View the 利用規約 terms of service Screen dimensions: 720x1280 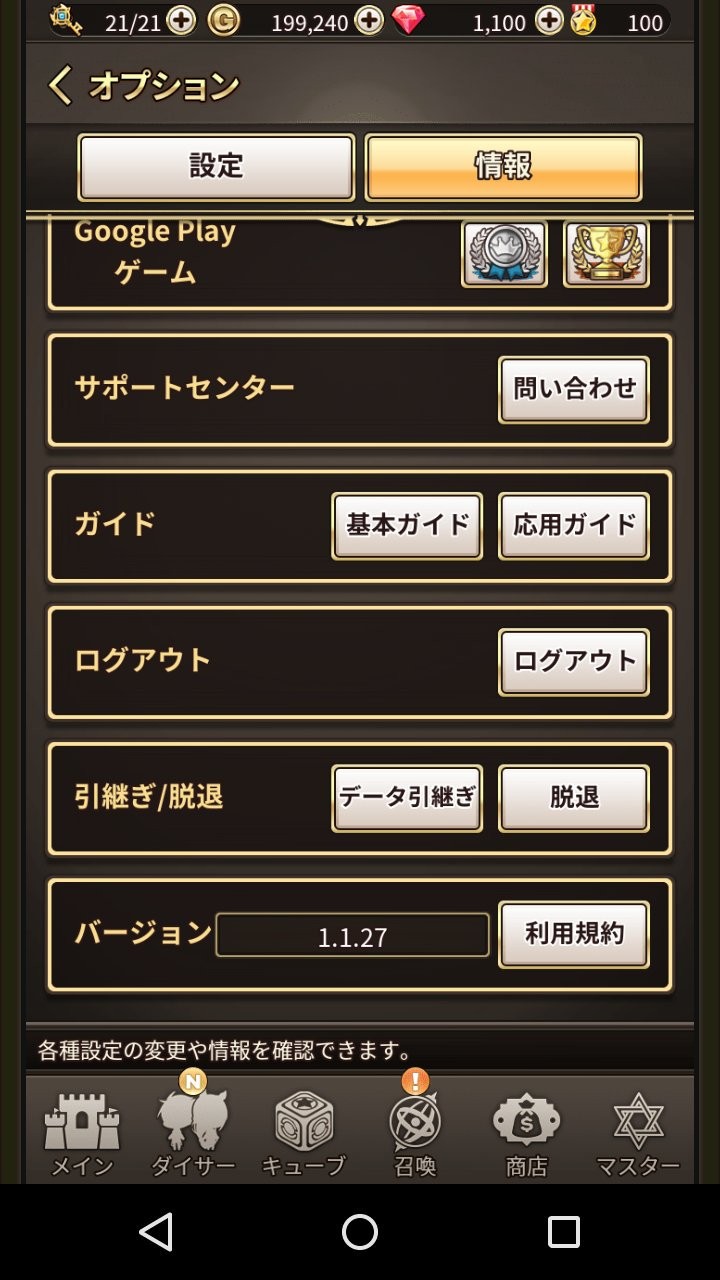click(574, 934)
